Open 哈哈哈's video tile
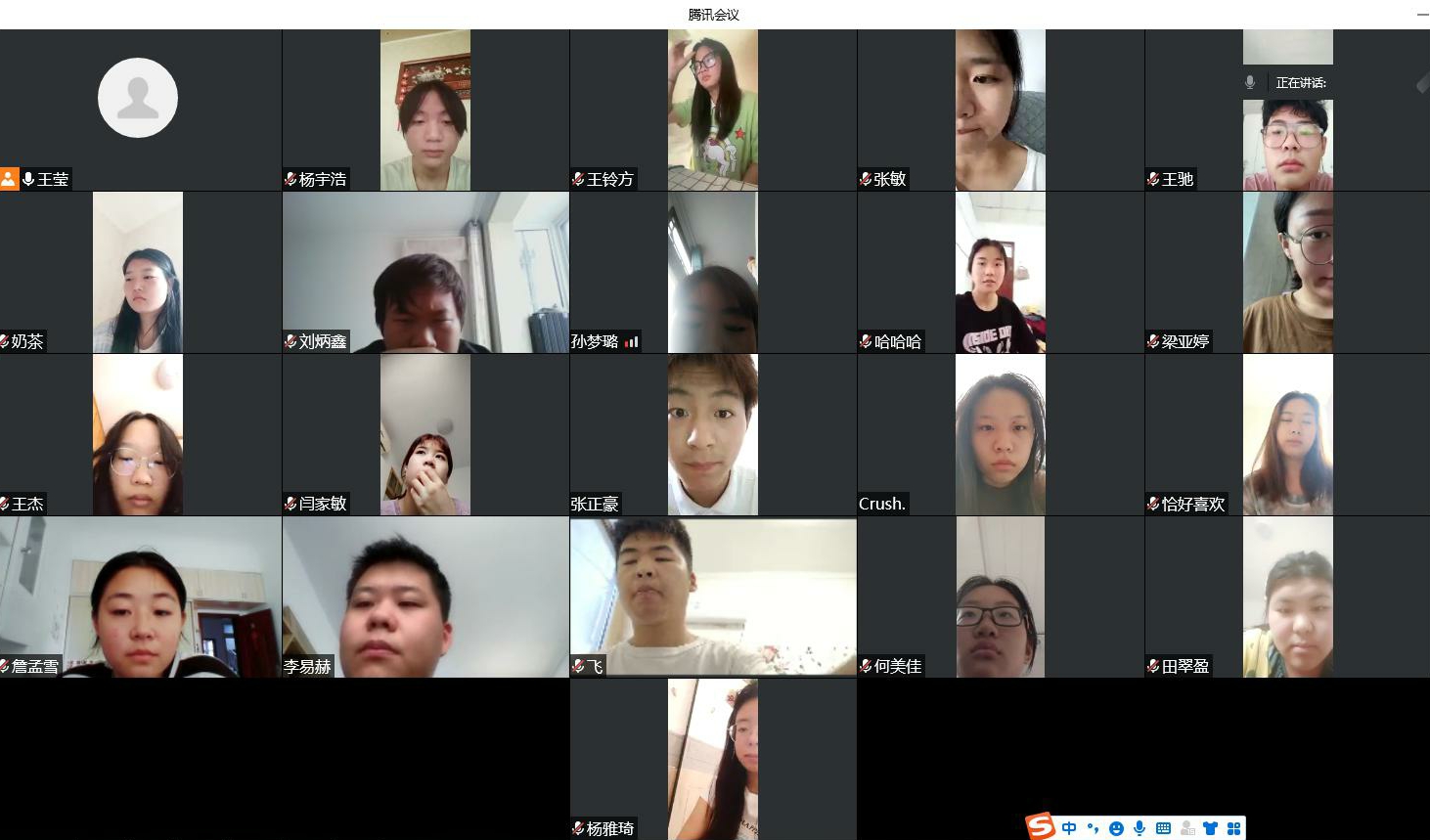This screenshot has width=1430, height=840. (1000, 272)
